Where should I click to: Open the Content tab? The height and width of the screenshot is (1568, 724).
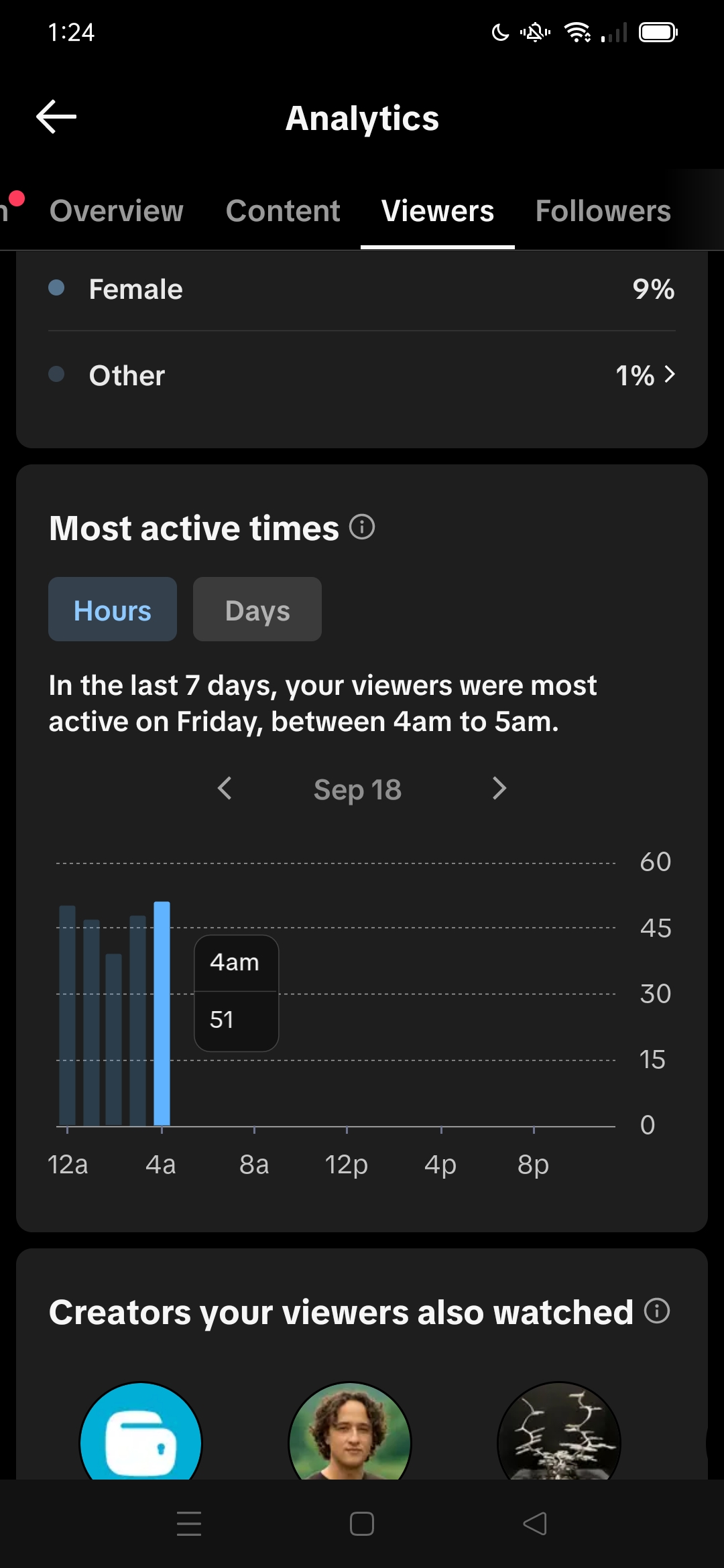pos(283,211)
